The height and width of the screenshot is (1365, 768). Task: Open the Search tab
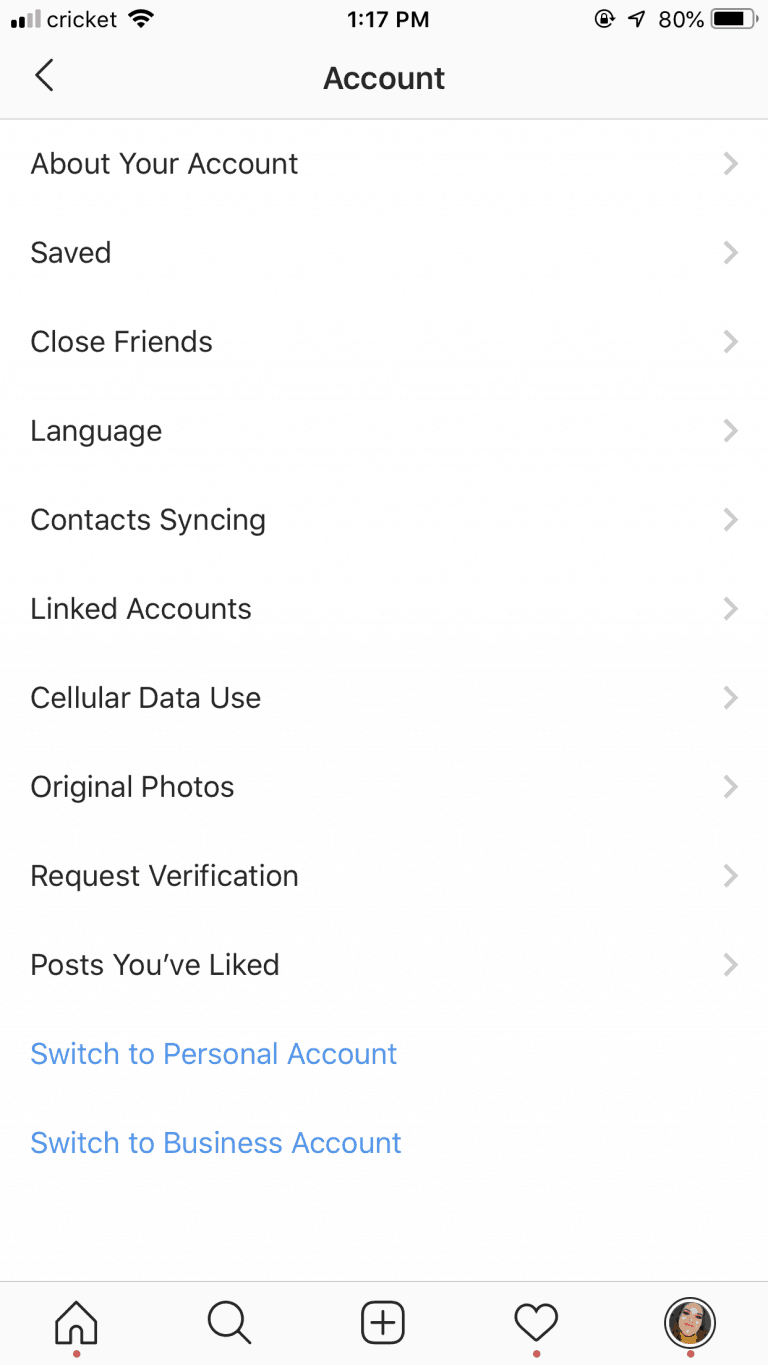click(230, 1323)
